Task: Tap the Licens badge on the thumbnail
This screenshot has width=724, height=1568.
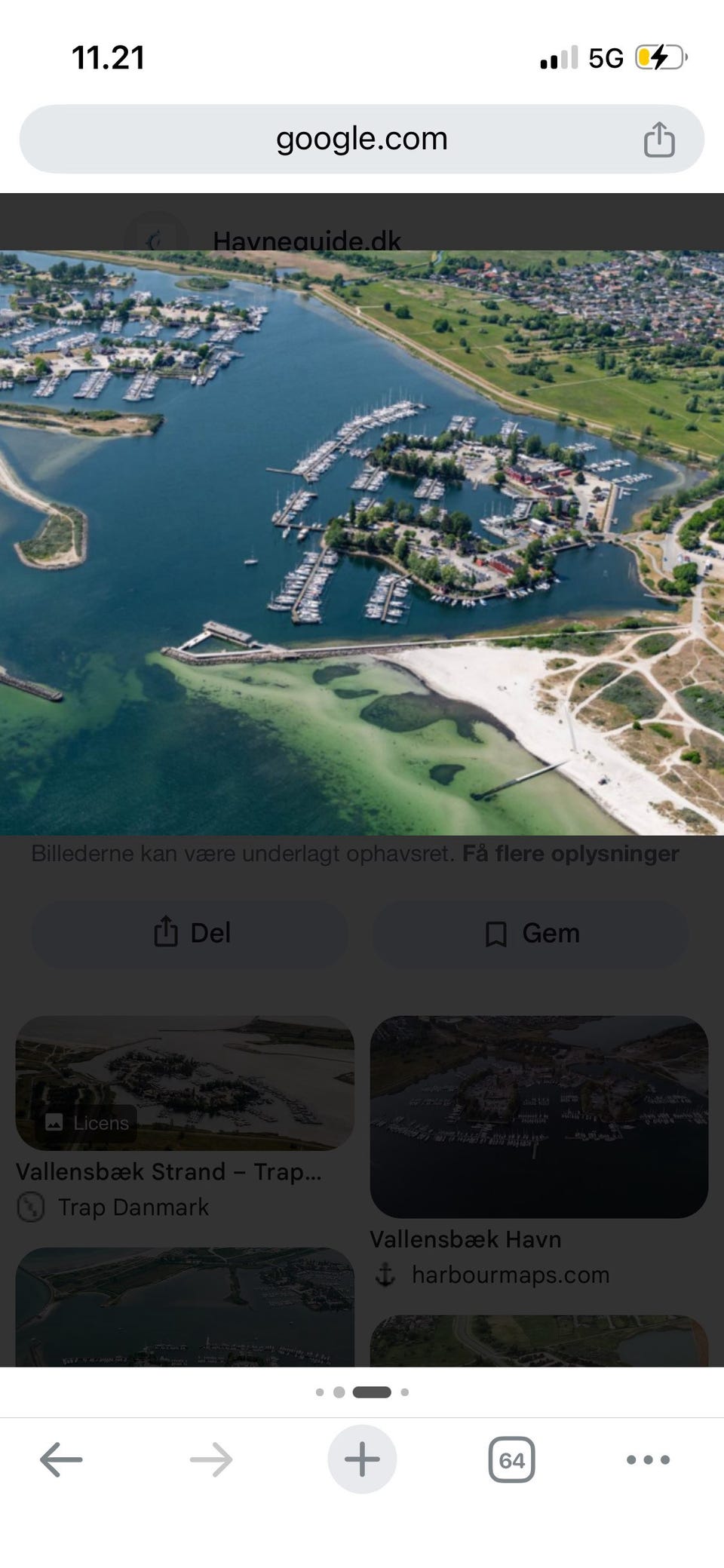Action: point(87,1122)
